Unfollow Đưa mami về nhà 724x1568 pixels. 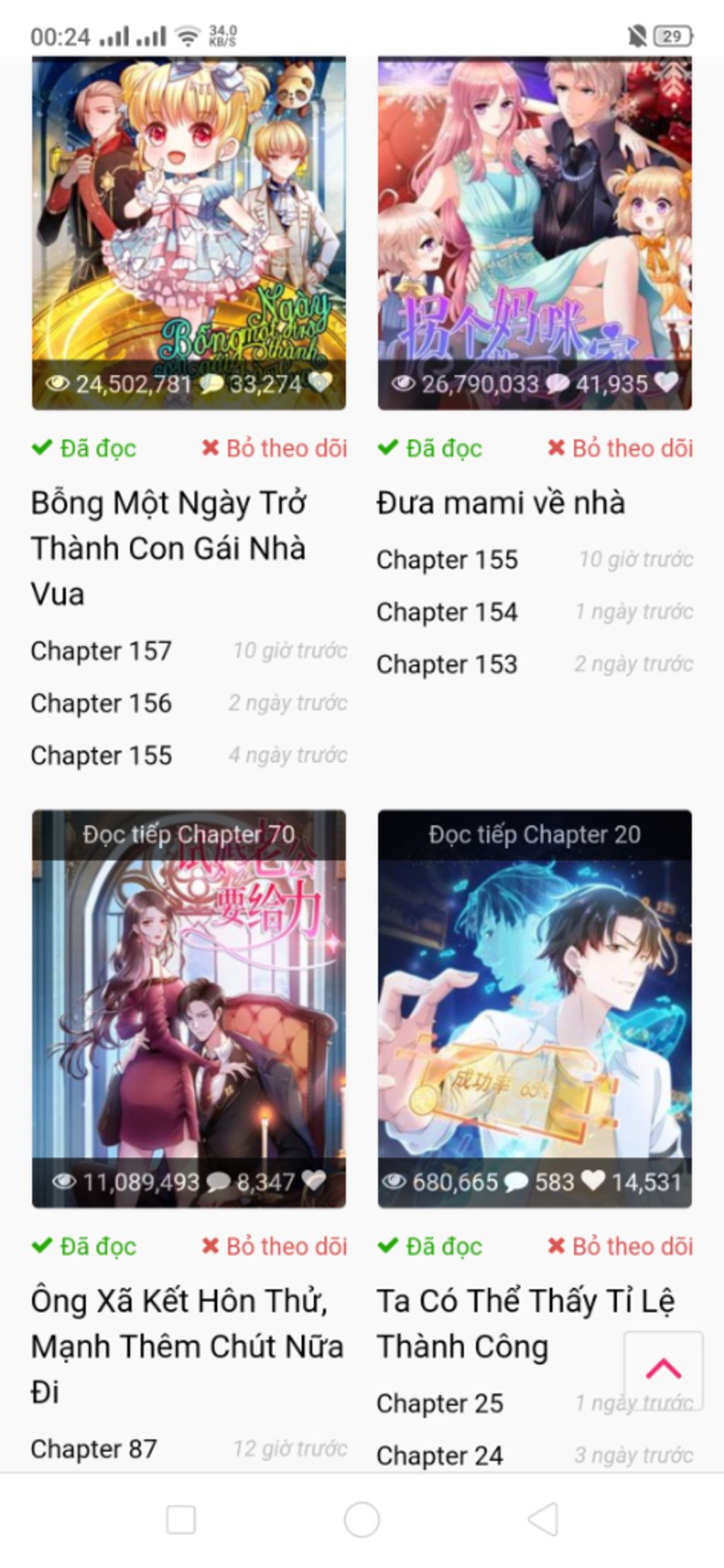click(620, 448)
